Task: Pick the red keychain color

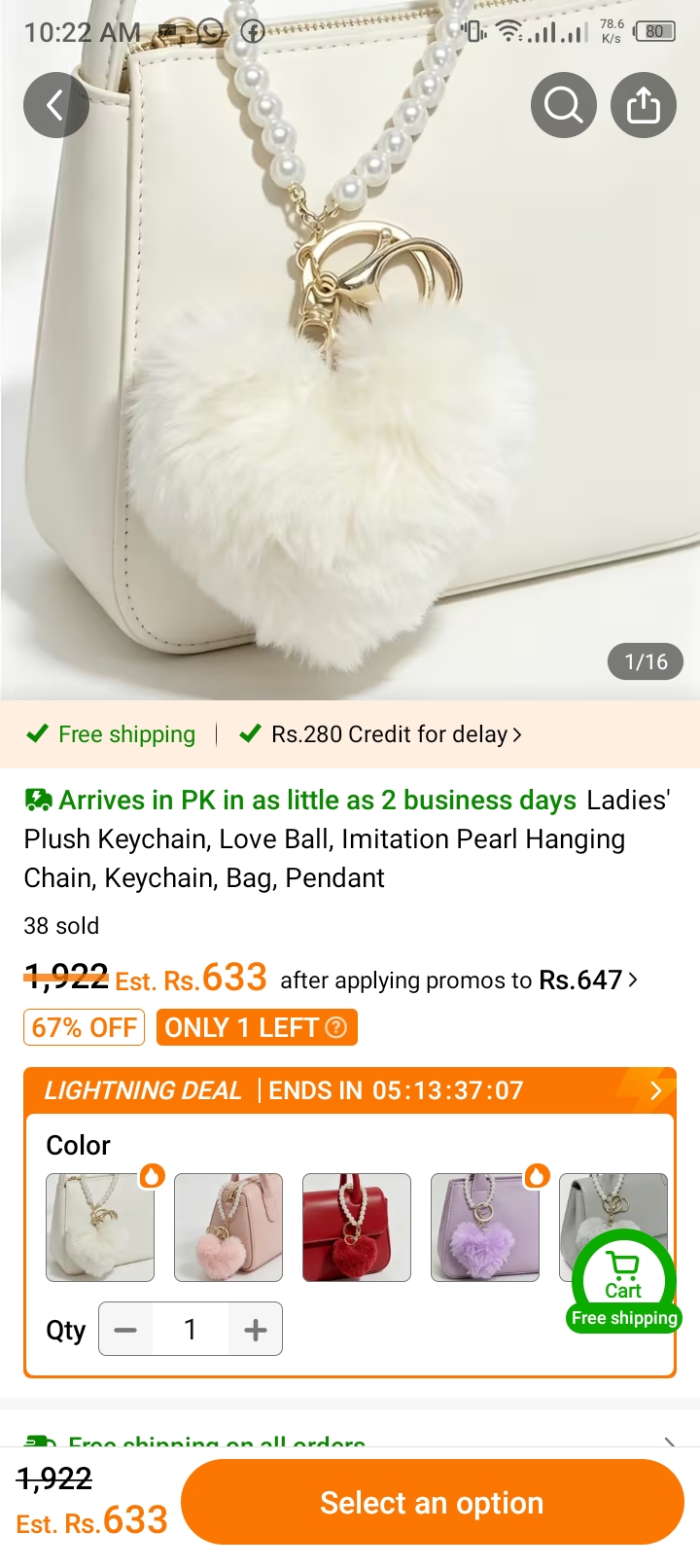Action: (357, 1228)
